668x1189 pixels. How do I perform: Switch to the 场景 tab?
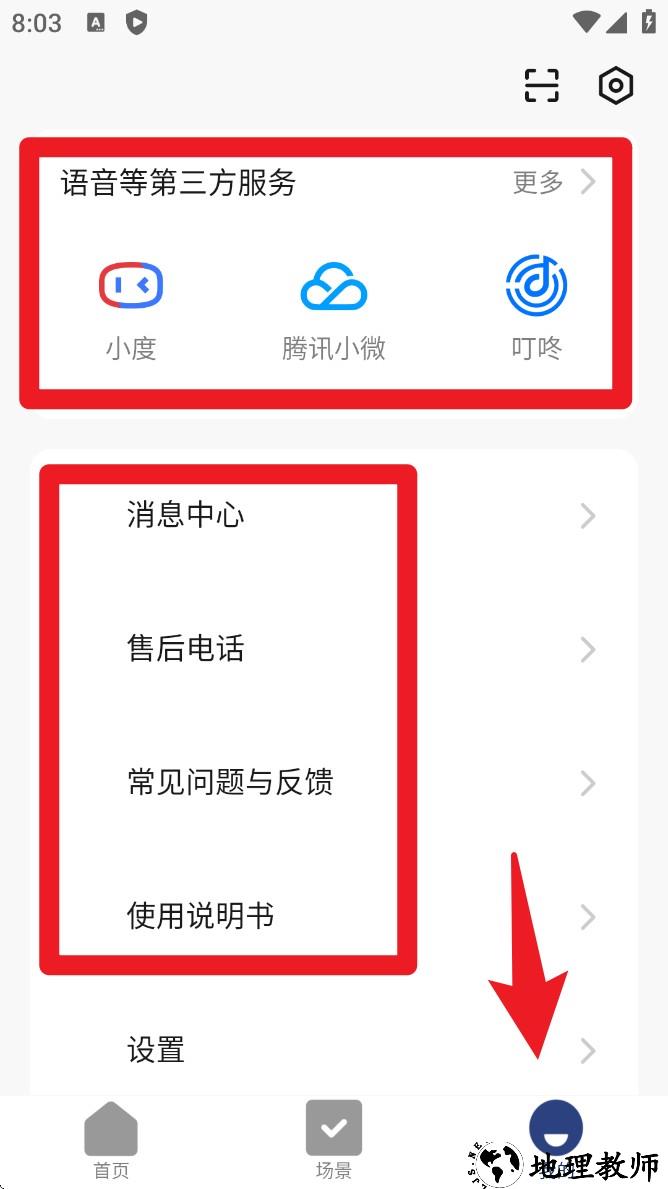coord(334,1140)
